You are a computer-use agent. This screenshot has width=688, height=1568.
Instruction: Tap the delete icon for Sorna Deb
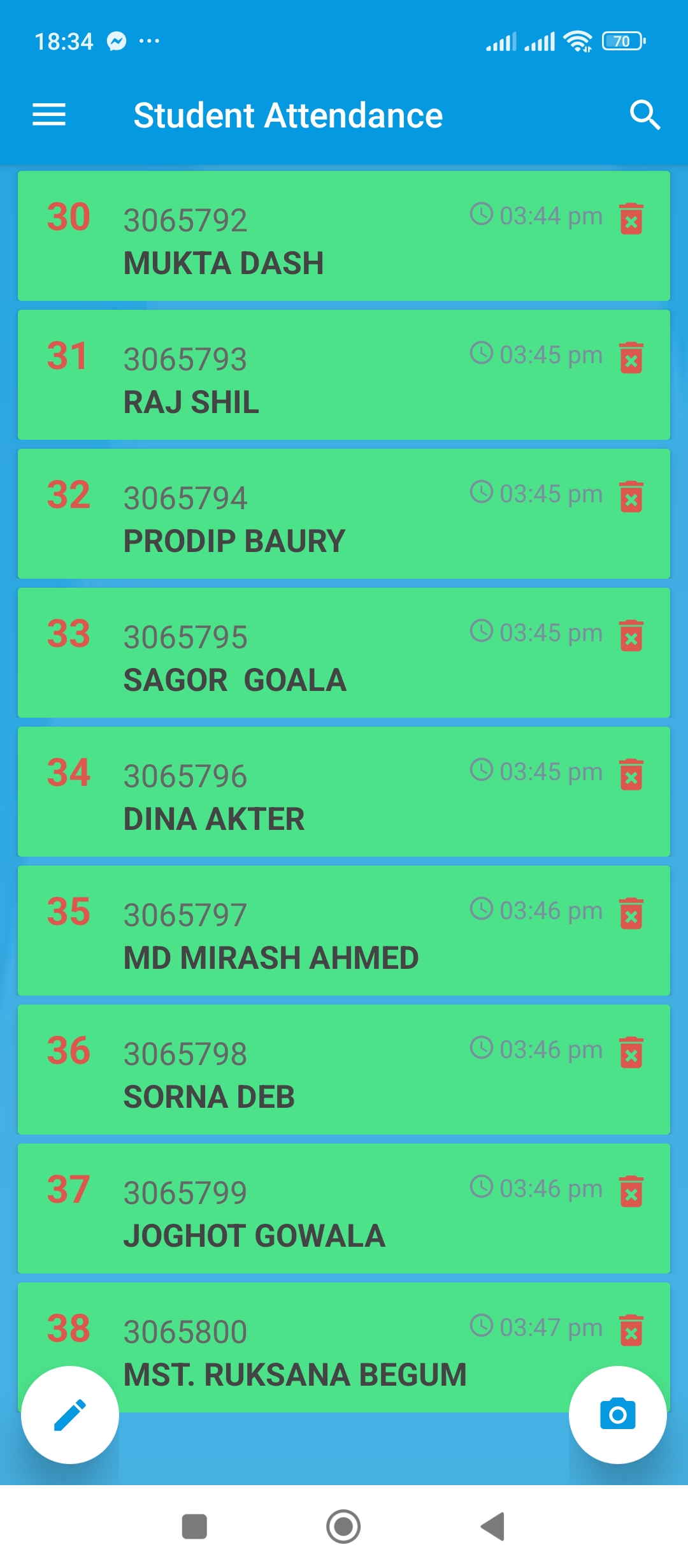click(x=631, y=1052)
